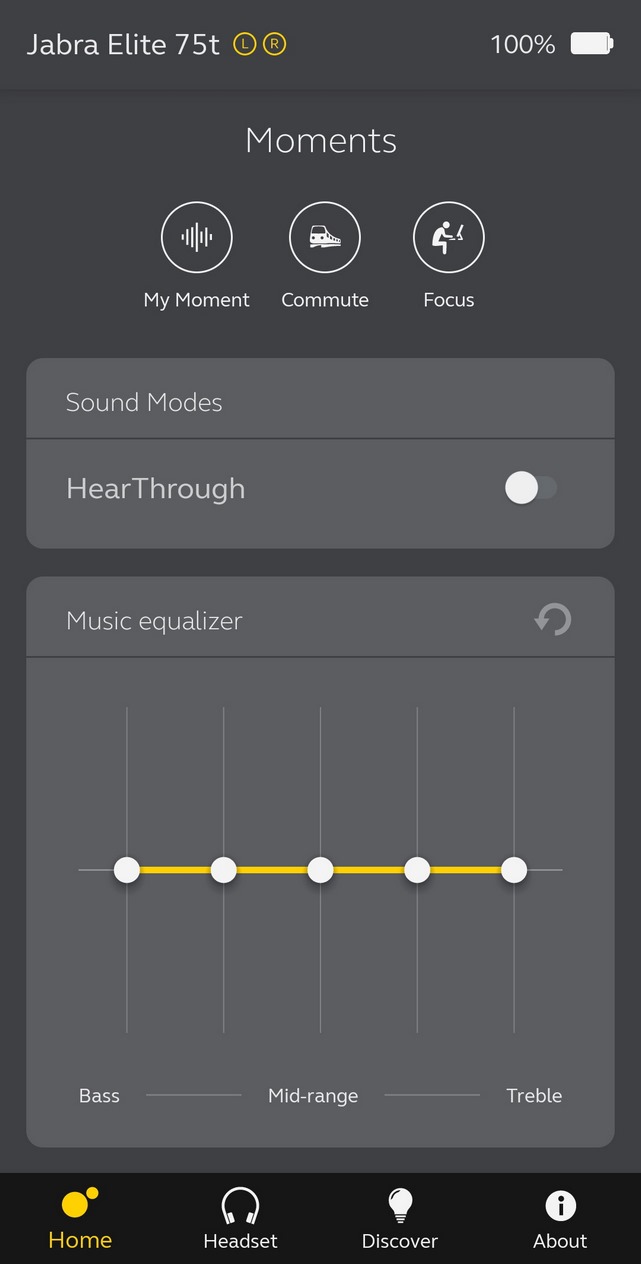Screen dimensions: 641x1264
Task: Tap the middle Mid-range equalizer handle
Action: (x=320, y=870)
